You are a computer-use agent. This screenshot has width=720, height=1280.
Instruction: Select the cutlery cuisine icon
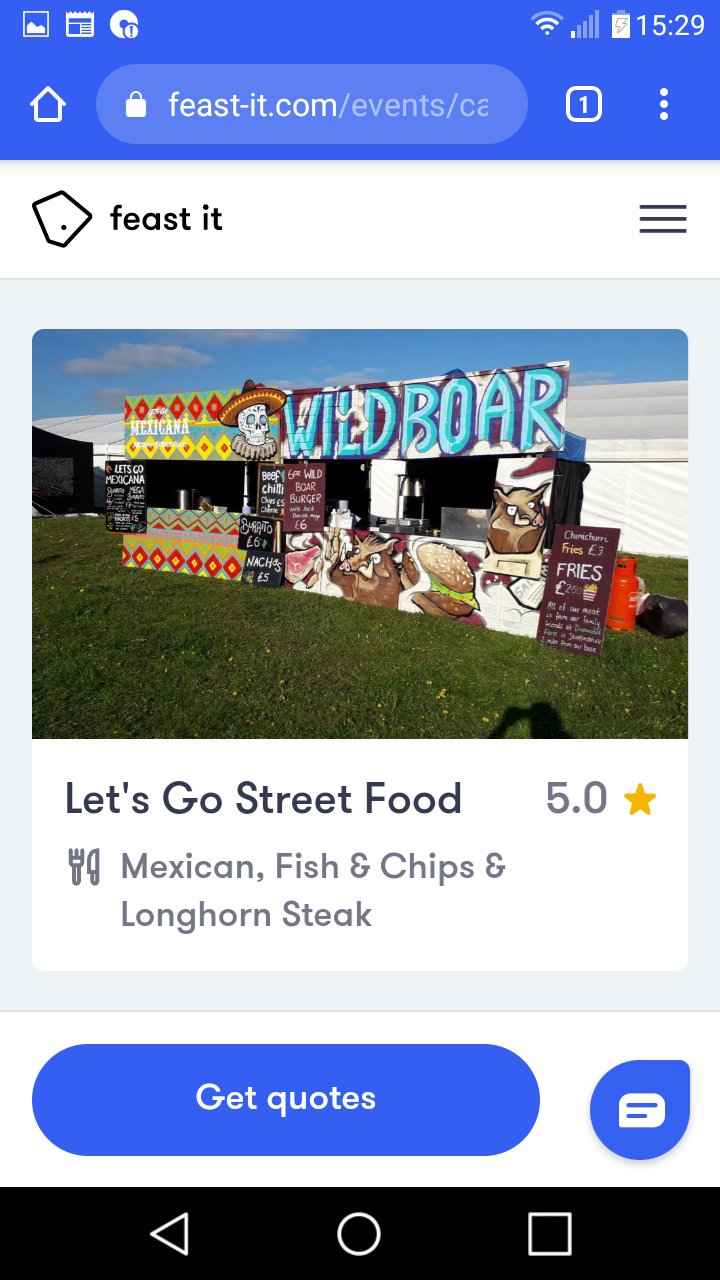pyautogui.click(x=83, y=866)
